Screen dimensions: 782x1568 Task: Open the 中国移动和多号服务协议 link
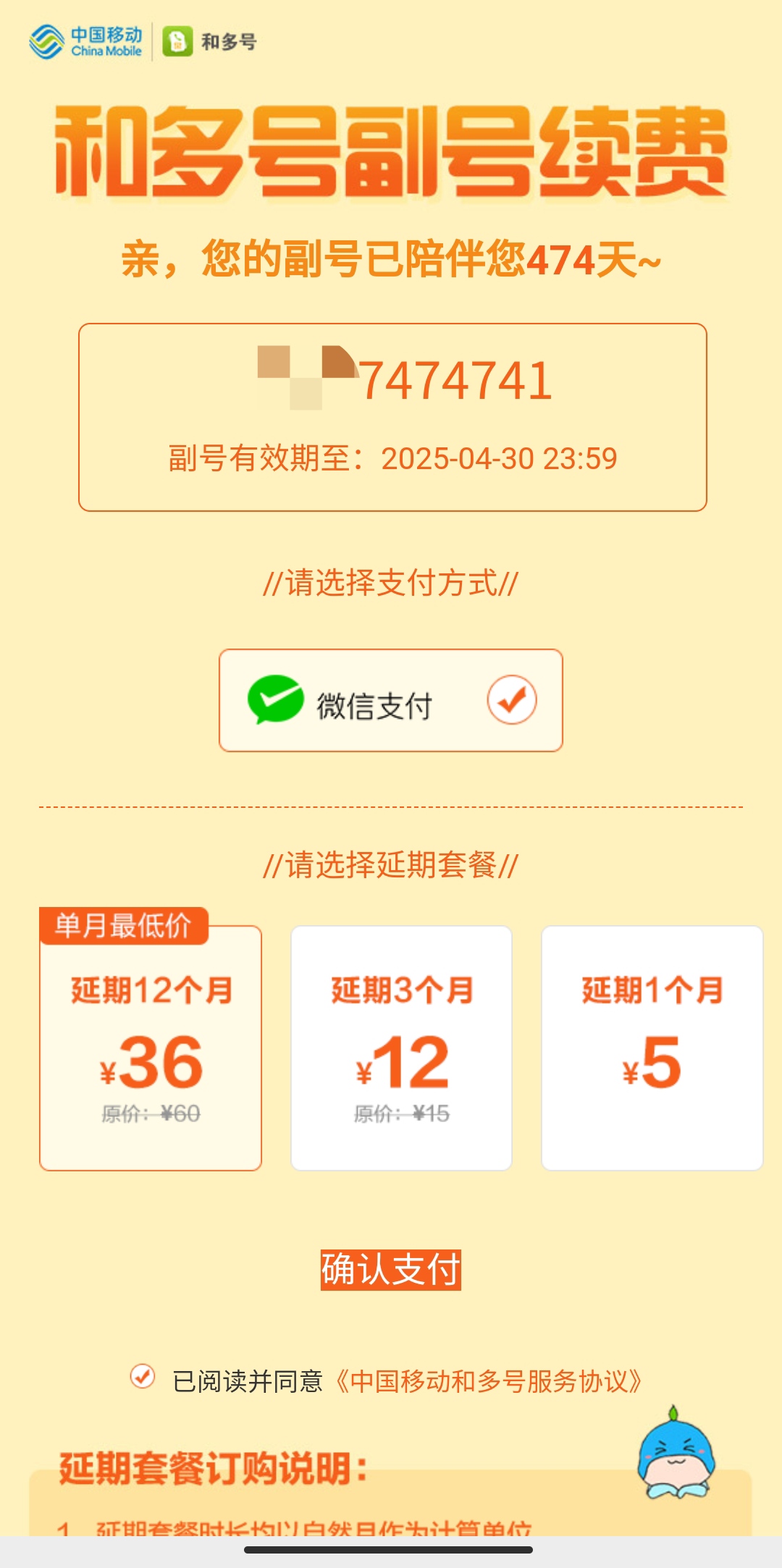click(x=489, y=1381)
